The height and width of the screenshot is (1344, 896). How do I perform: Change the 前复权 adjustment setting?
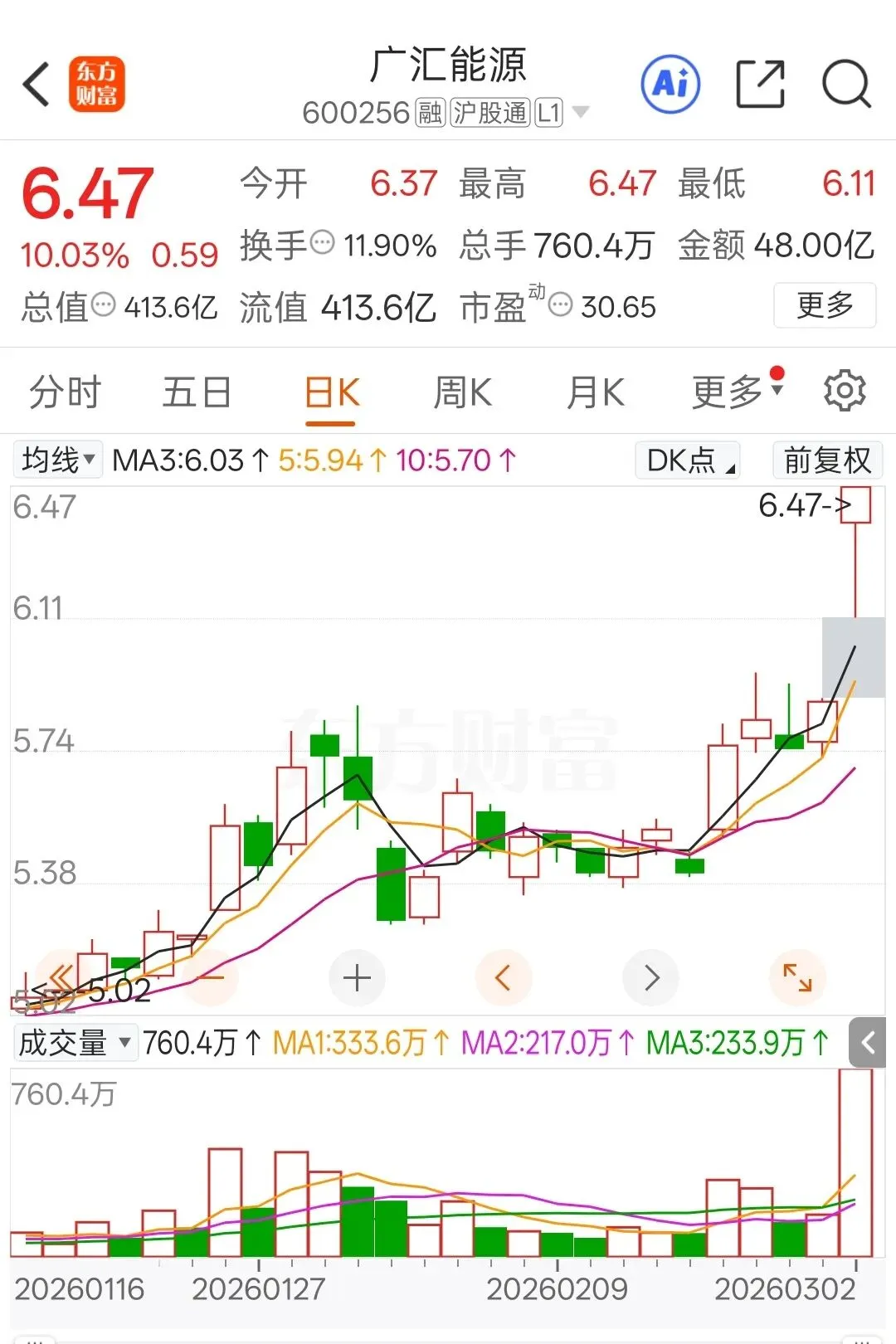point(827,460)
